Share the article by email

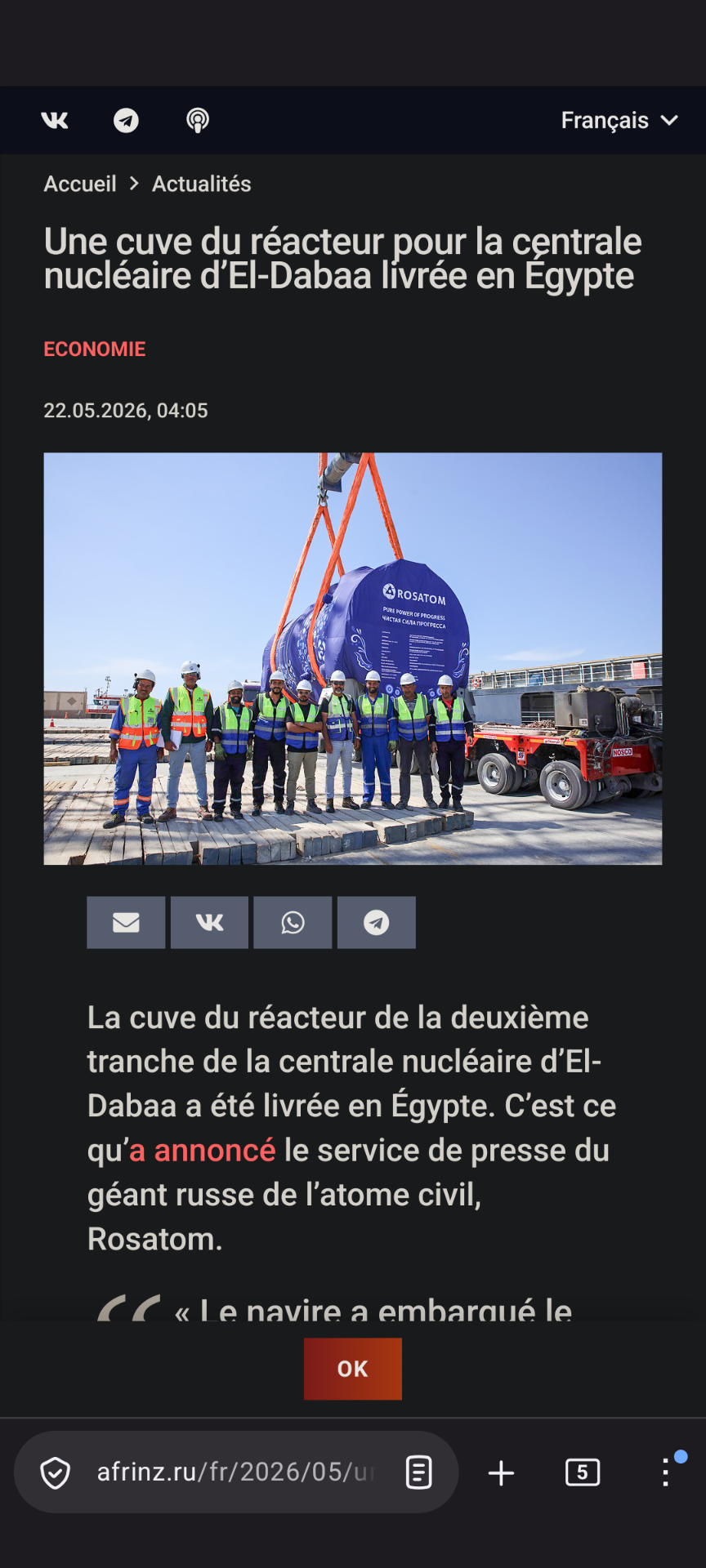[x=126, y=923]
